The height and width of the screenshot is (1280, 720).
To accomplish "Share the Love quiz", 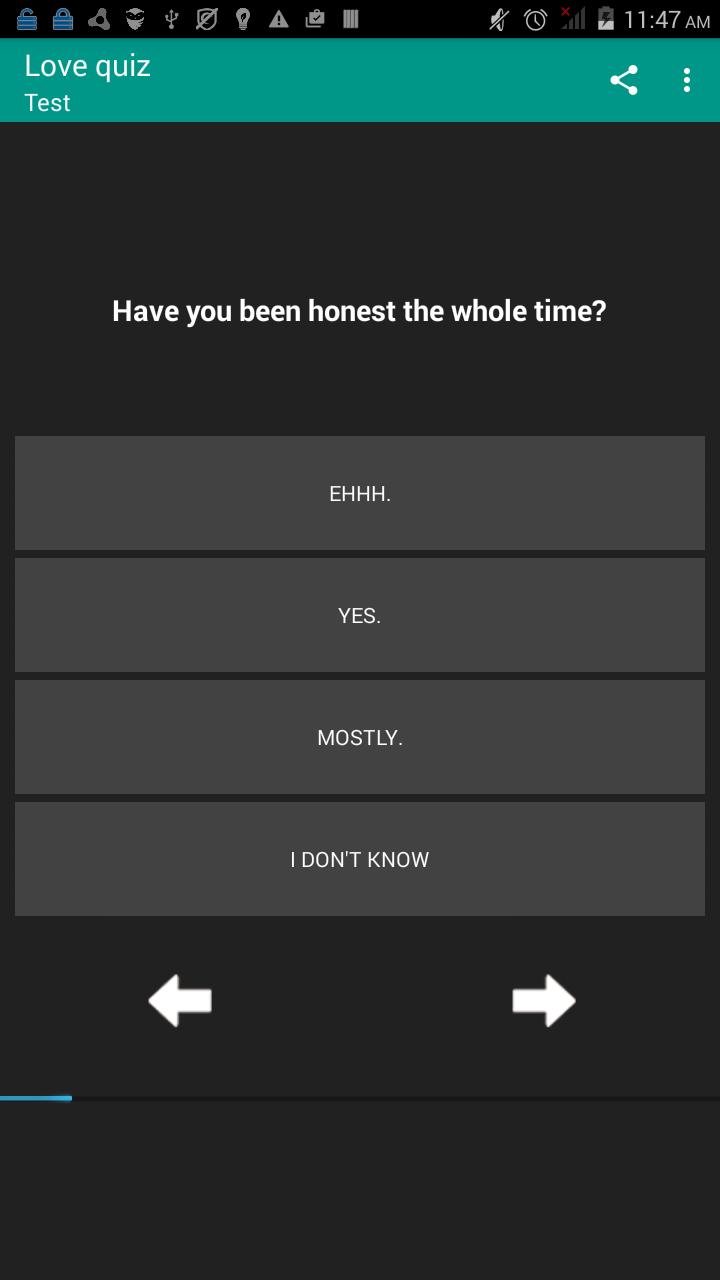I will click(624, 80).
